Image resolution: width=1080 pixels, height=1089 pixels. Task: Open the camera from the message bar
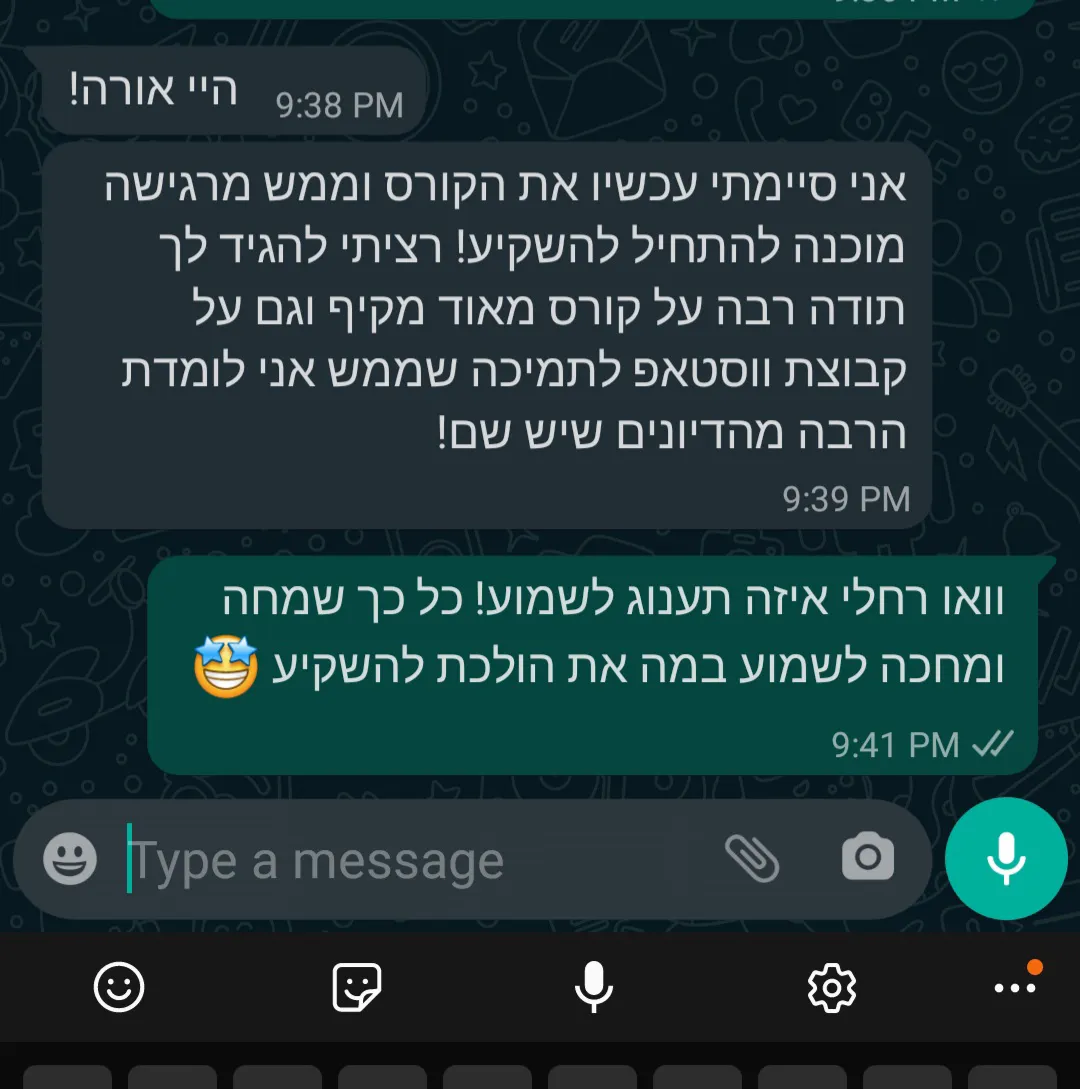tap(867, 858)
